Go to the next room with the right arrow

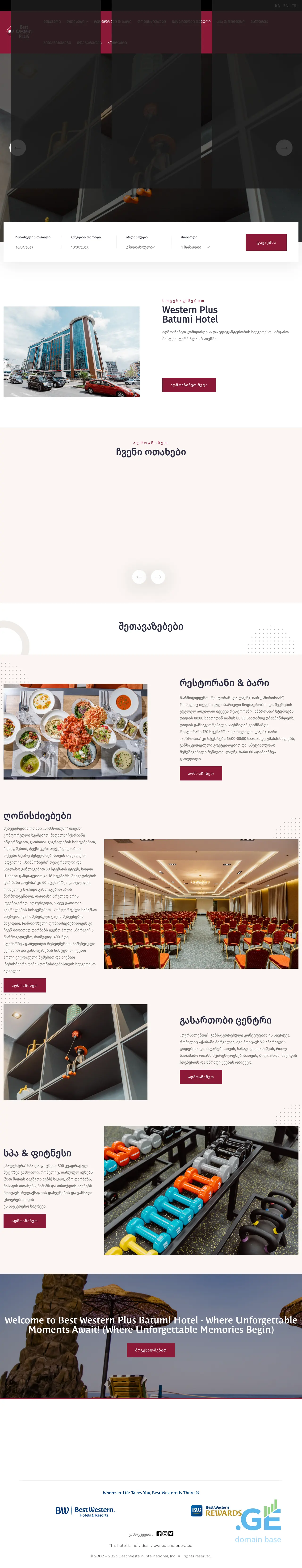[158, 576]
